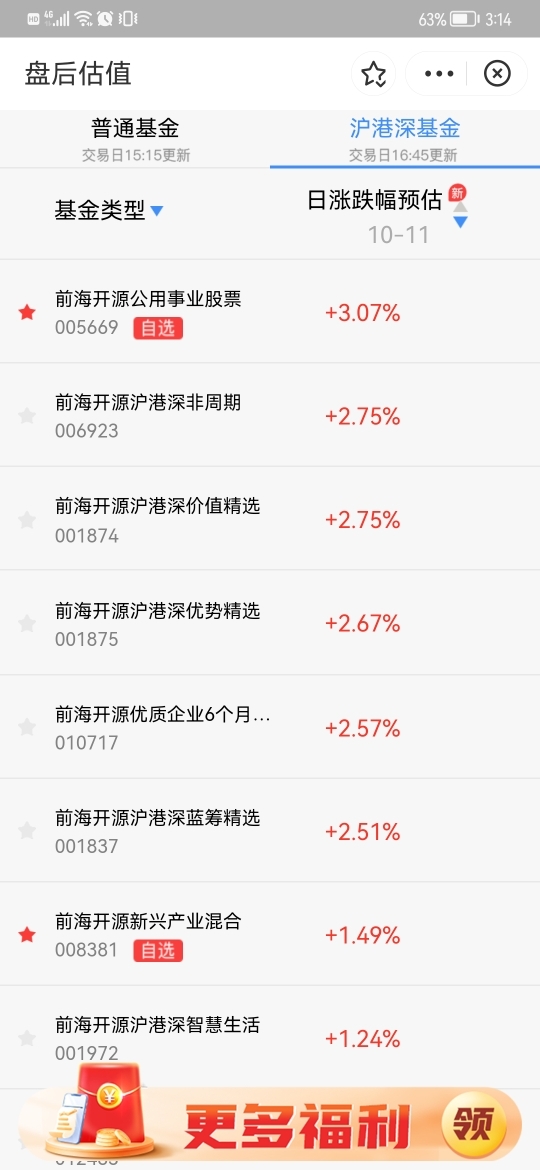Sort by 日涨跌幅预估 column
540x1170 pixels.
click(x=387, y=213)
